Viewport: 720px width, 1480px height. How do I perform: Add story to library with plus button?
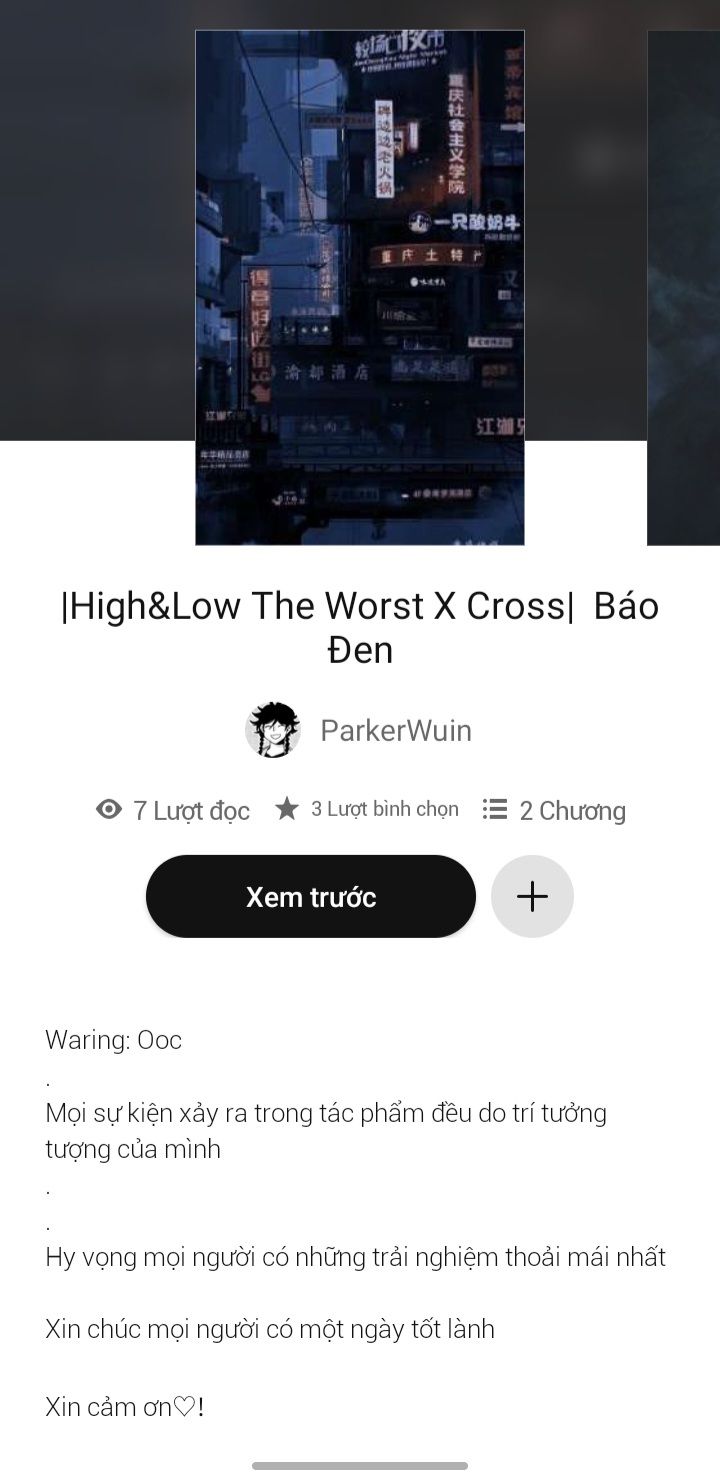532,896
